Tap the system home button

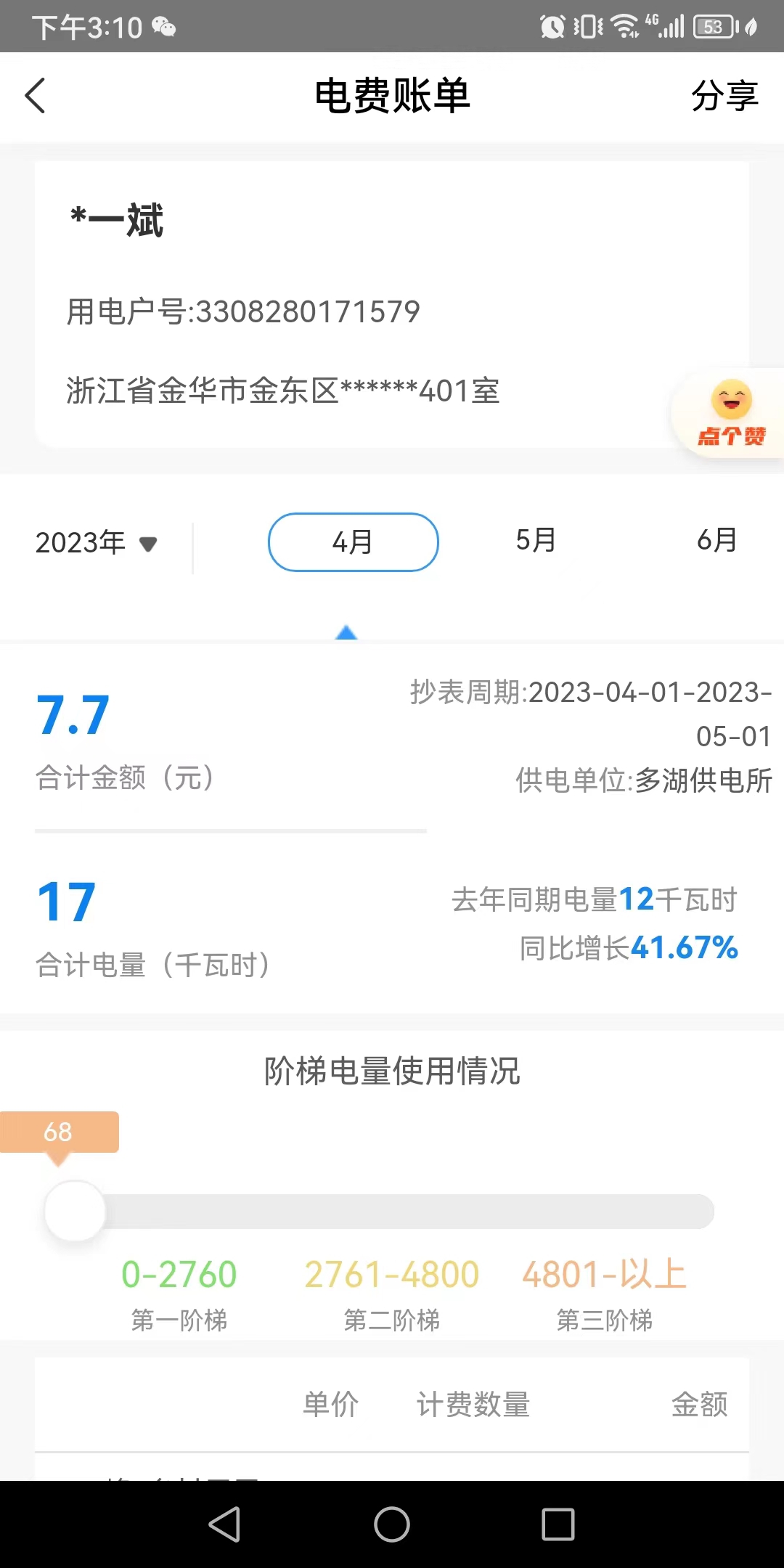392,1524
